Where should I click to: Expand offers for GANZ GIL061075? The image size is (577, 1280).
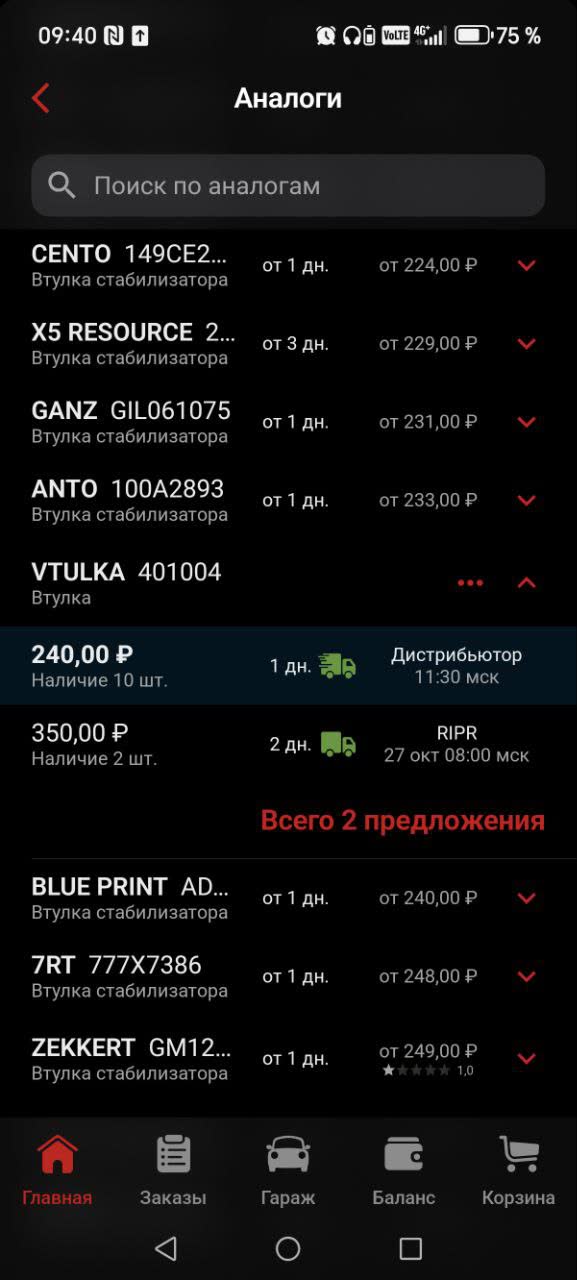[x=527, y=422]
